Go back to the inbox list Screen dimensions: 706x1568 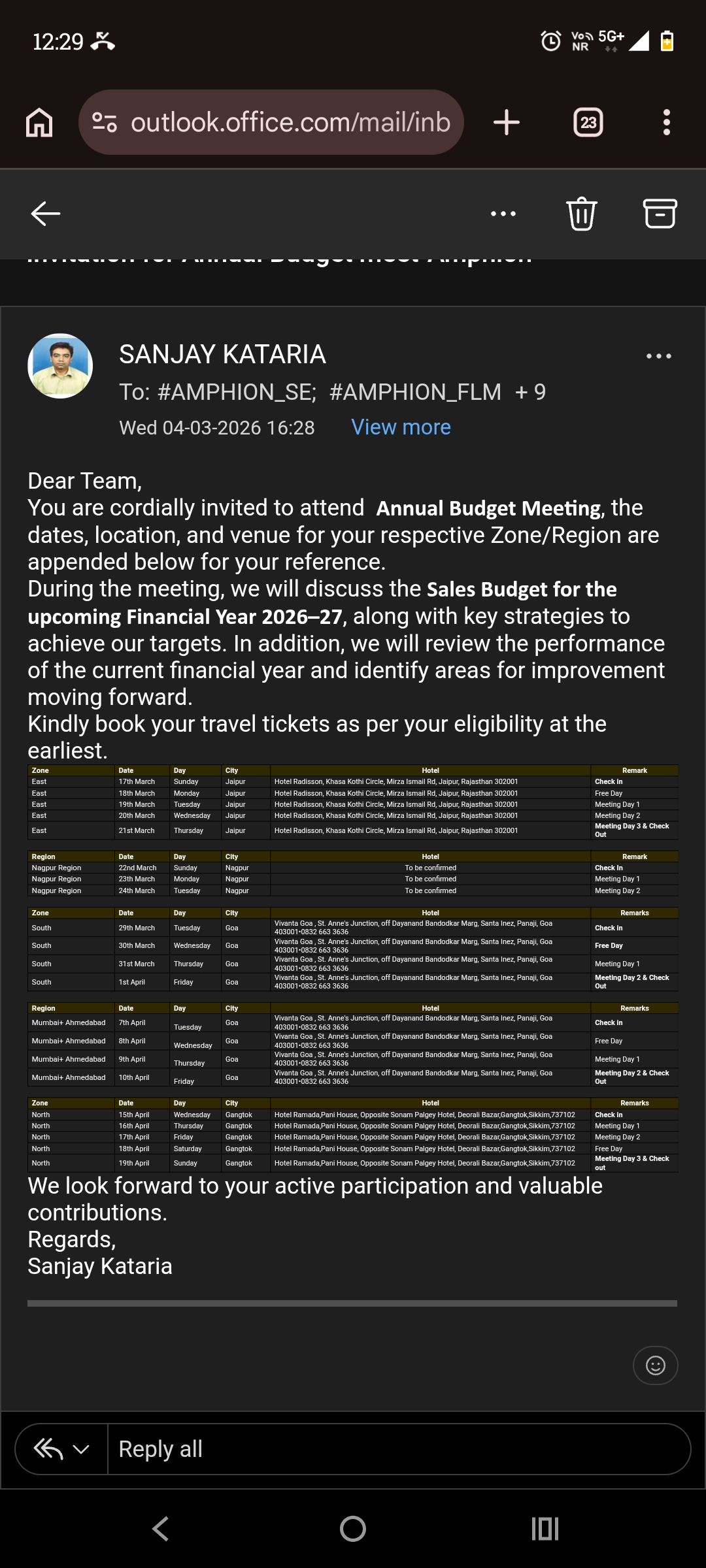[46, 214]
